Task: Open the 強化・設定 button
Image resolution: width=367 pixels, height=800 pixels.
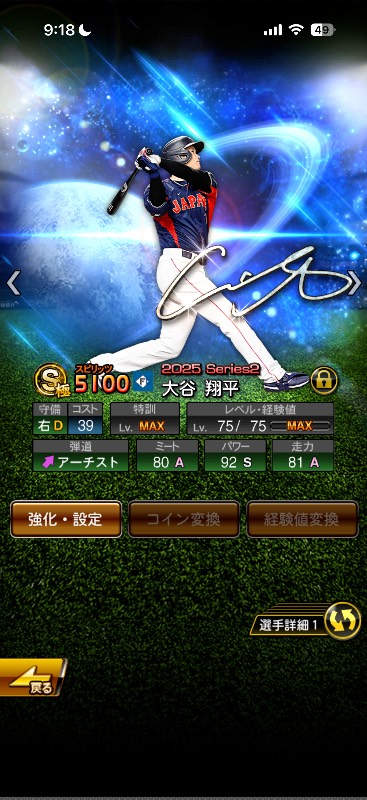Action: 66,519
